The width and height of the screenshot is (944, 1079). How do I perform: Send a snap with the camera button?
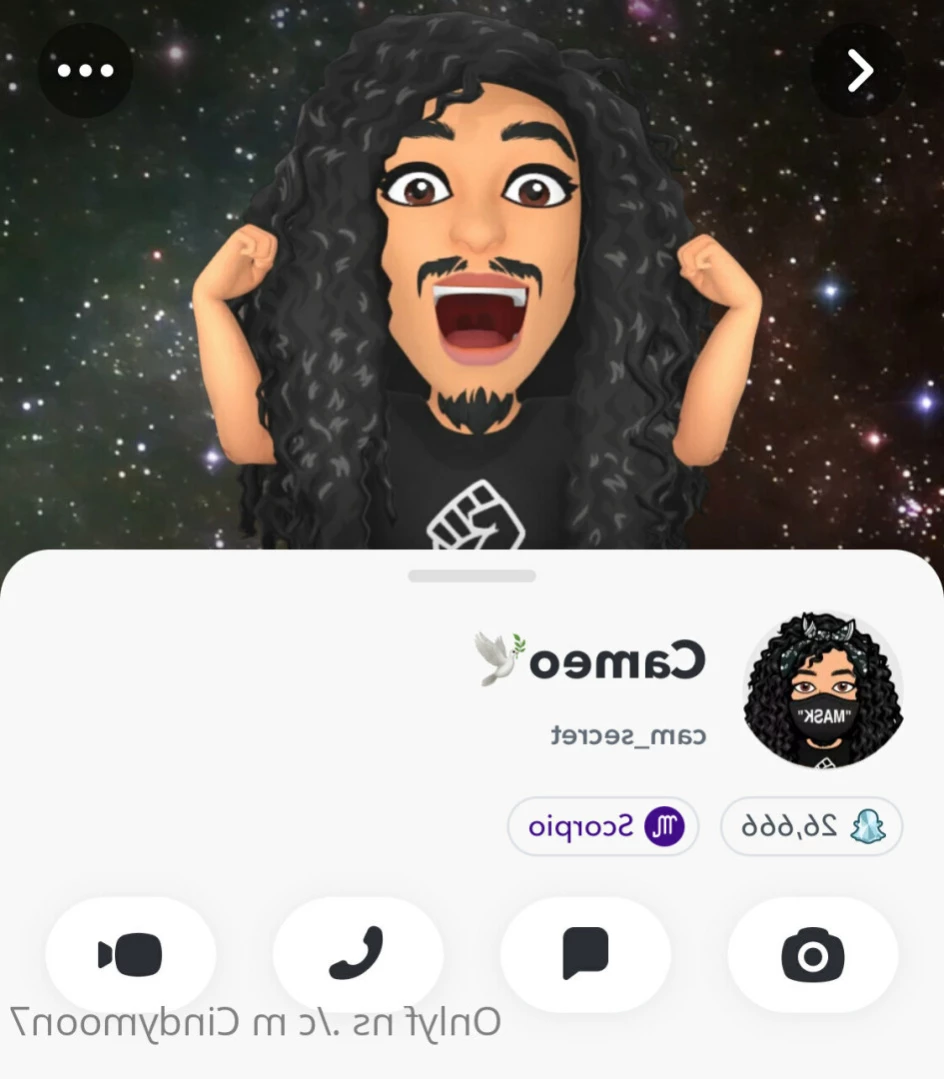tap(812, 955)
